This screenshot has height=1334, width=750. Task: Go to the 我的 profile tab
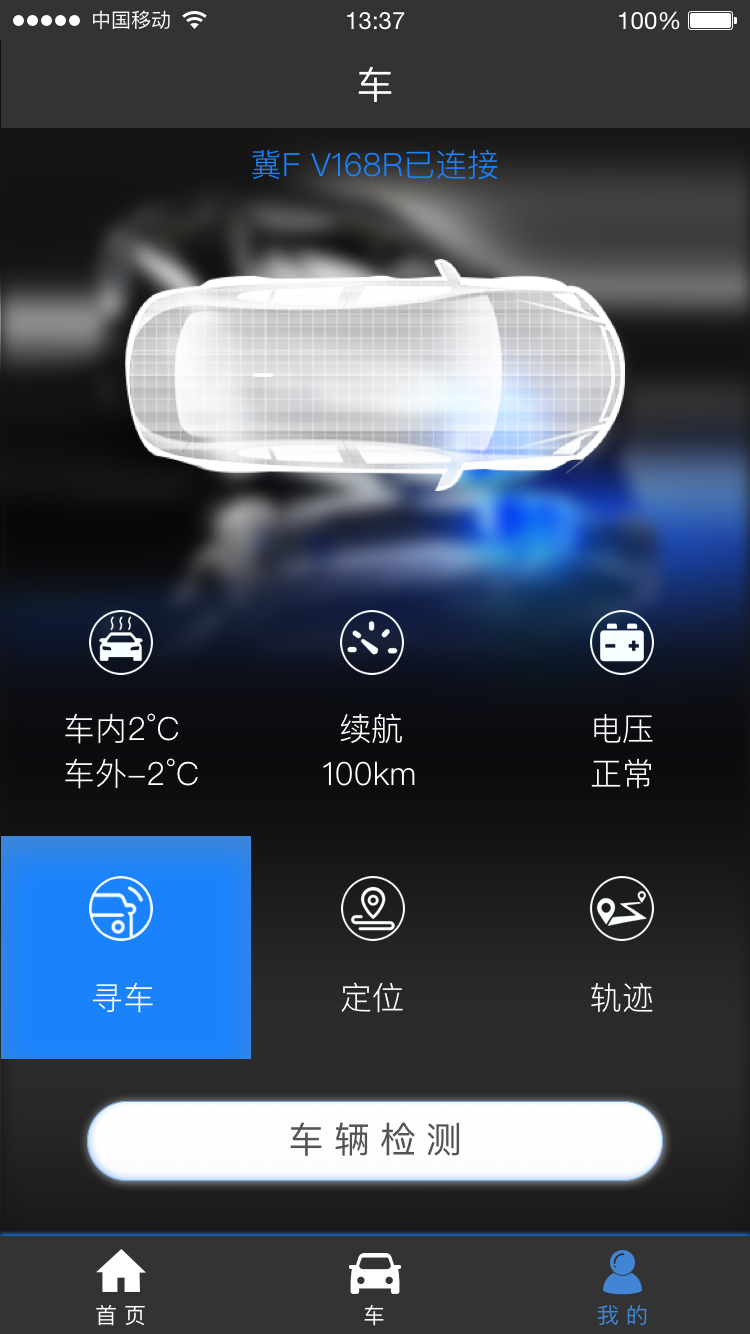(x=622, y=1288)
